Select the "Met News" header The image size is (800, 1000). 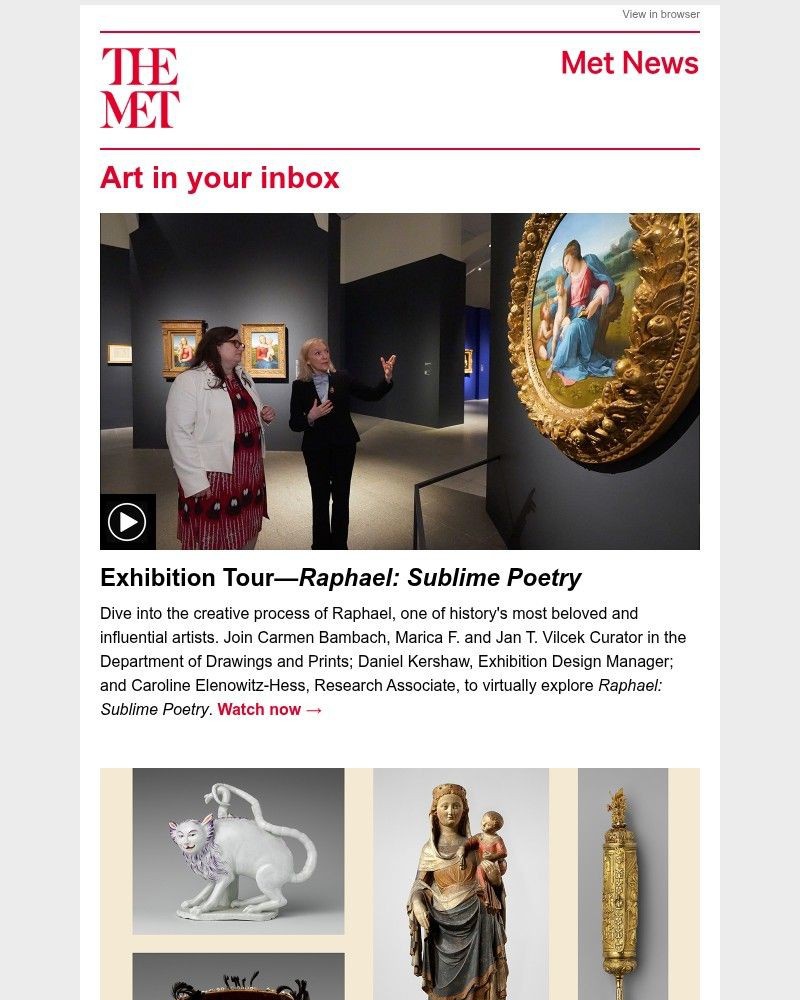[x=628, y=63]
